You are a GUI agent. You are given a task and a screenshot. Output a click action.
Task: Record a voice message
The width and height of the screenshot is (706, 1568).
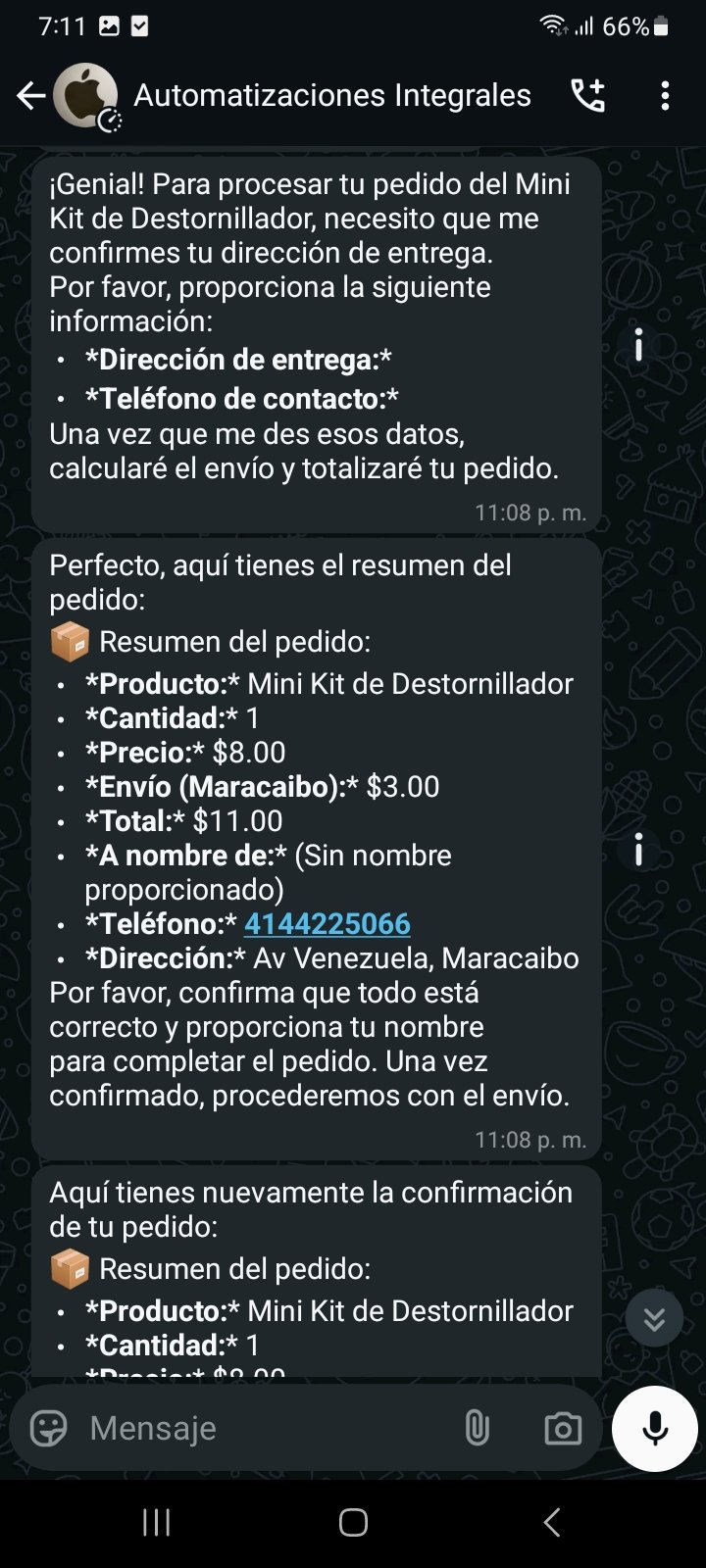pos(655,1428)
